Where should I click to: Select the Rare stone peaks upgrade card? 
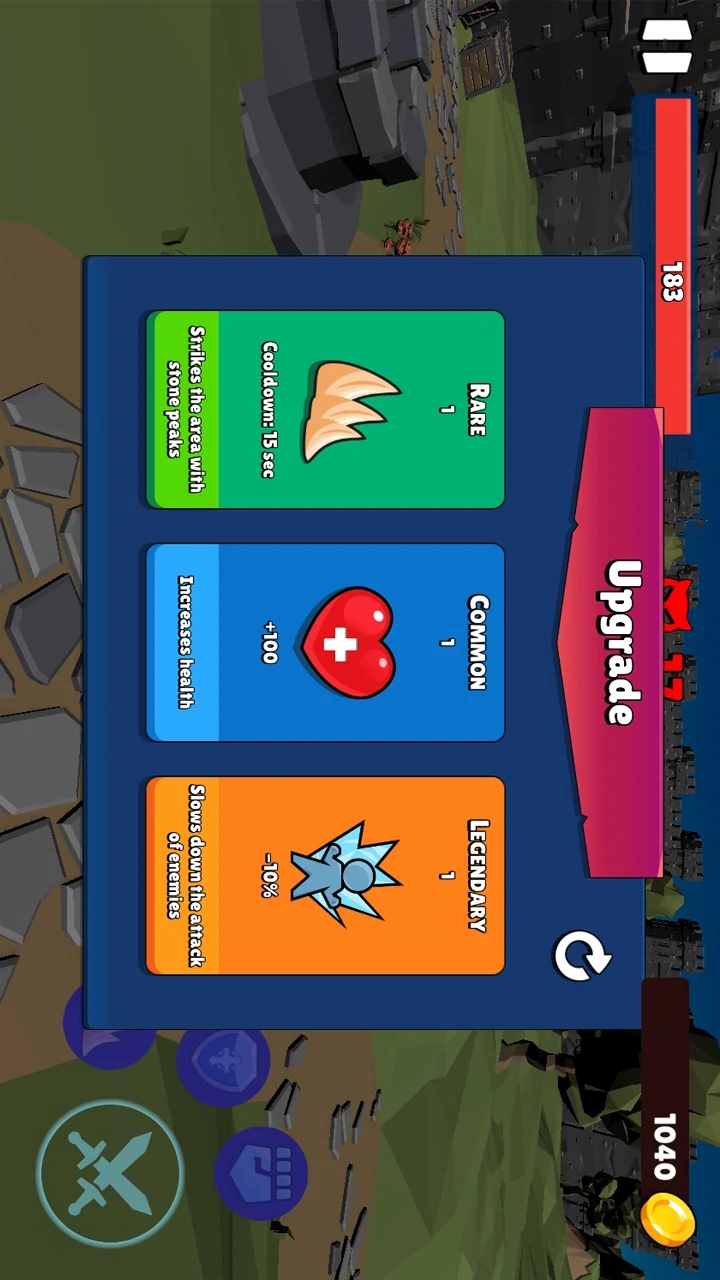[x=325, y=409]
